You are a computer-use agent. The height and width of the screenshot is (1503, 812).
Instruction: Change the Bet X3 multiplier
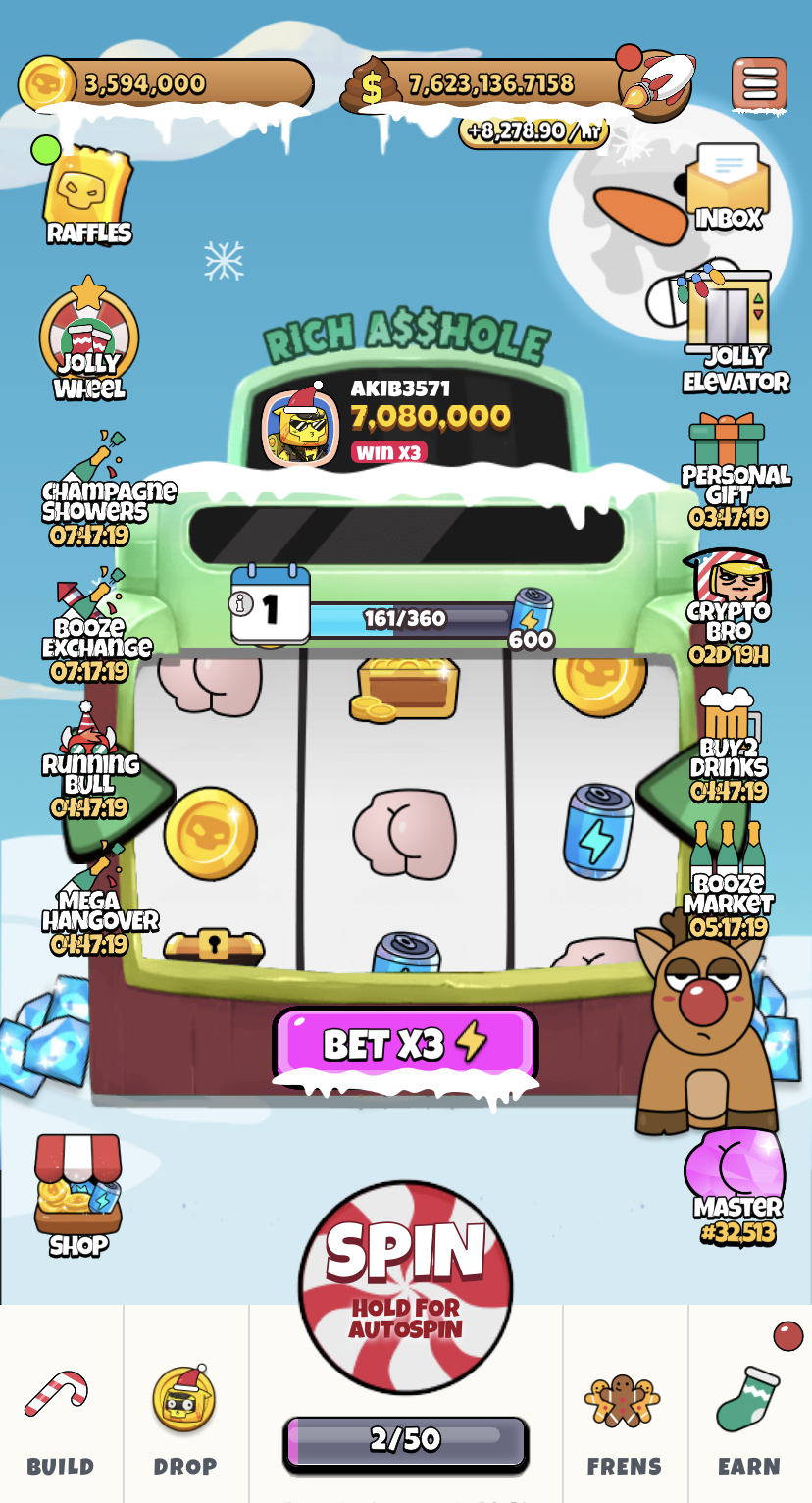click(405, 1045)
